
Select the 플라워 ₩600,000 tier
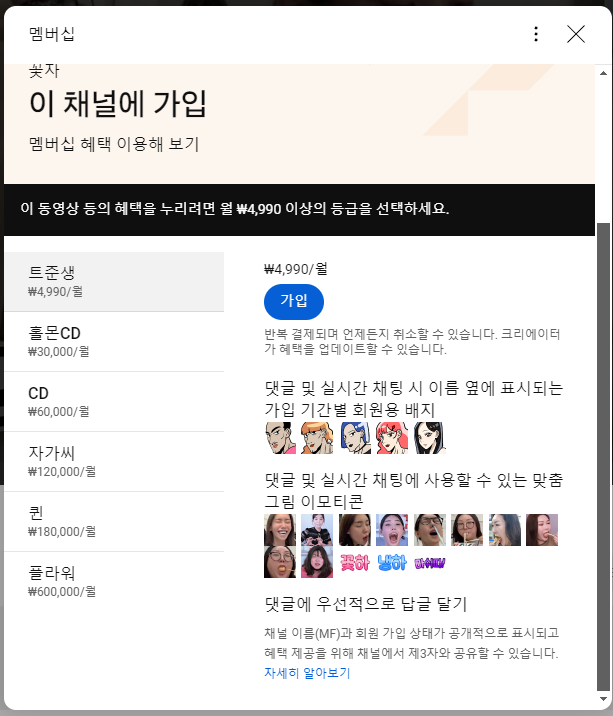(114, 581)
